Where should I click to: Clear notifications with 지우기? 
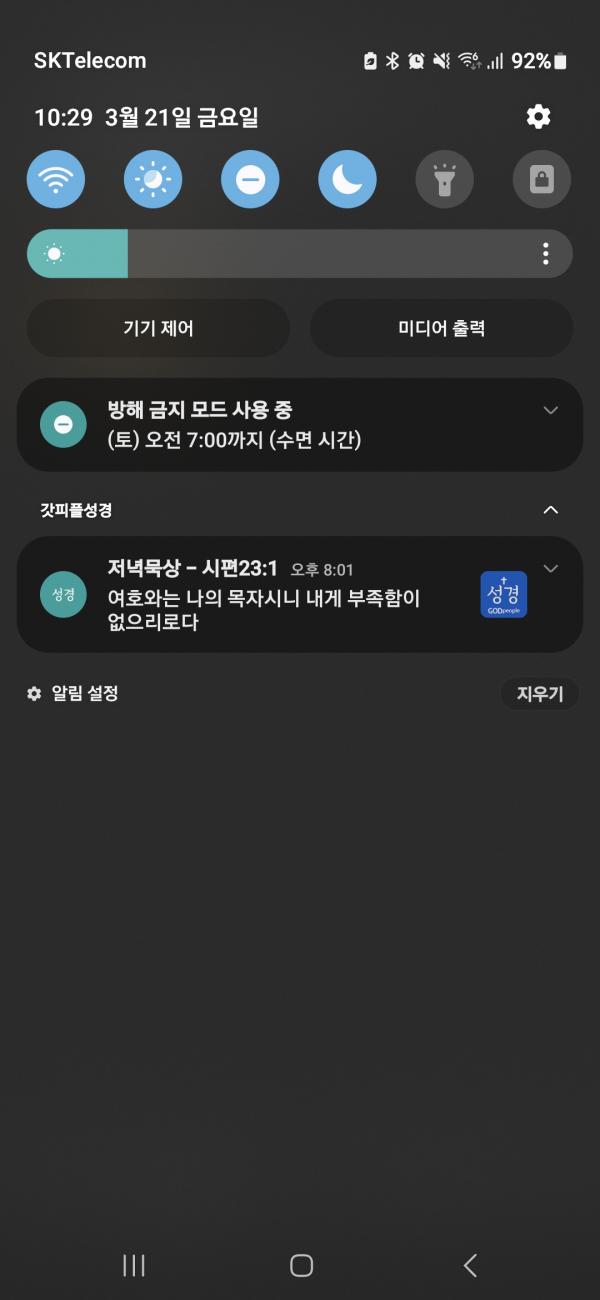[x=540, y=693]
